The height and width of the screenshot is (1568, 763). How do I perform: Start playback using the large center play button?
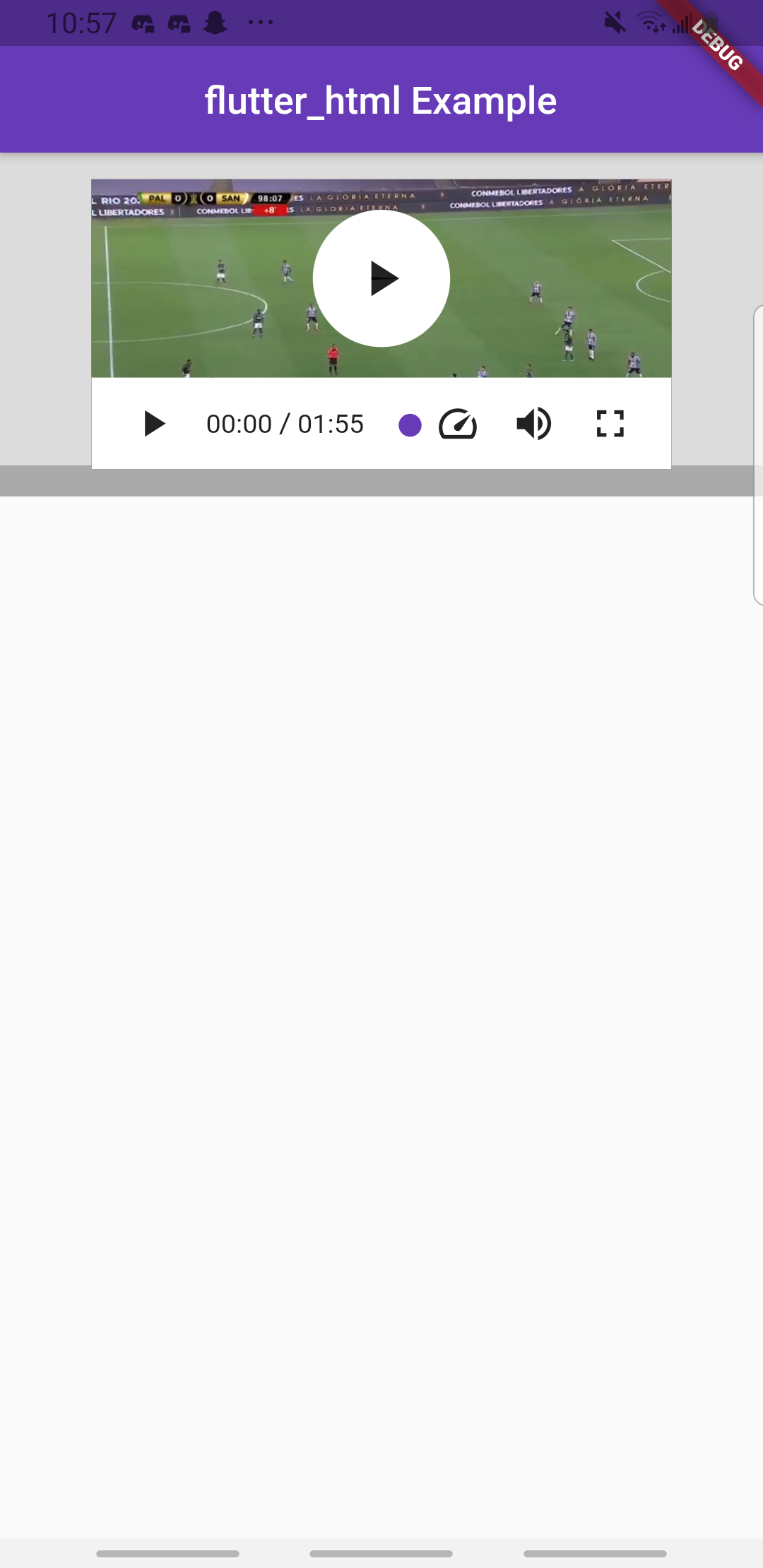tap(381, 278)
